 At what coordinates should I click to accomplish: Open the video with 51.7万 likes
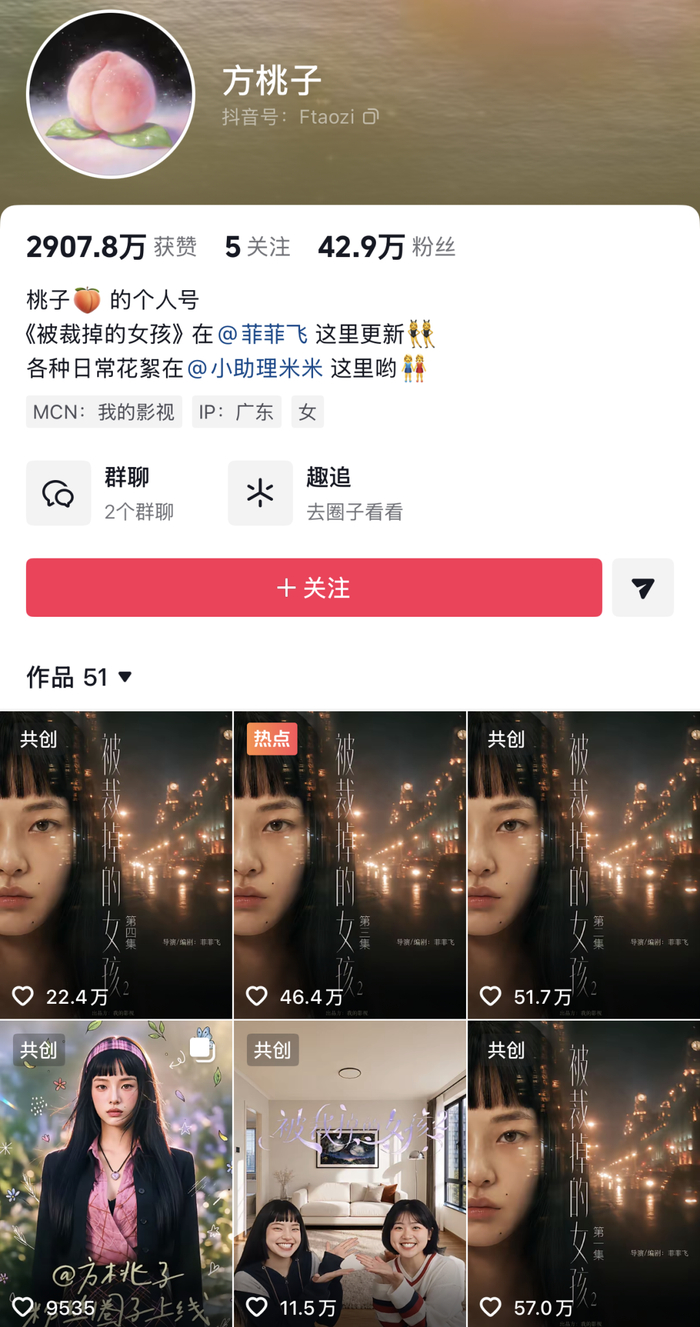tap(584, 865)
